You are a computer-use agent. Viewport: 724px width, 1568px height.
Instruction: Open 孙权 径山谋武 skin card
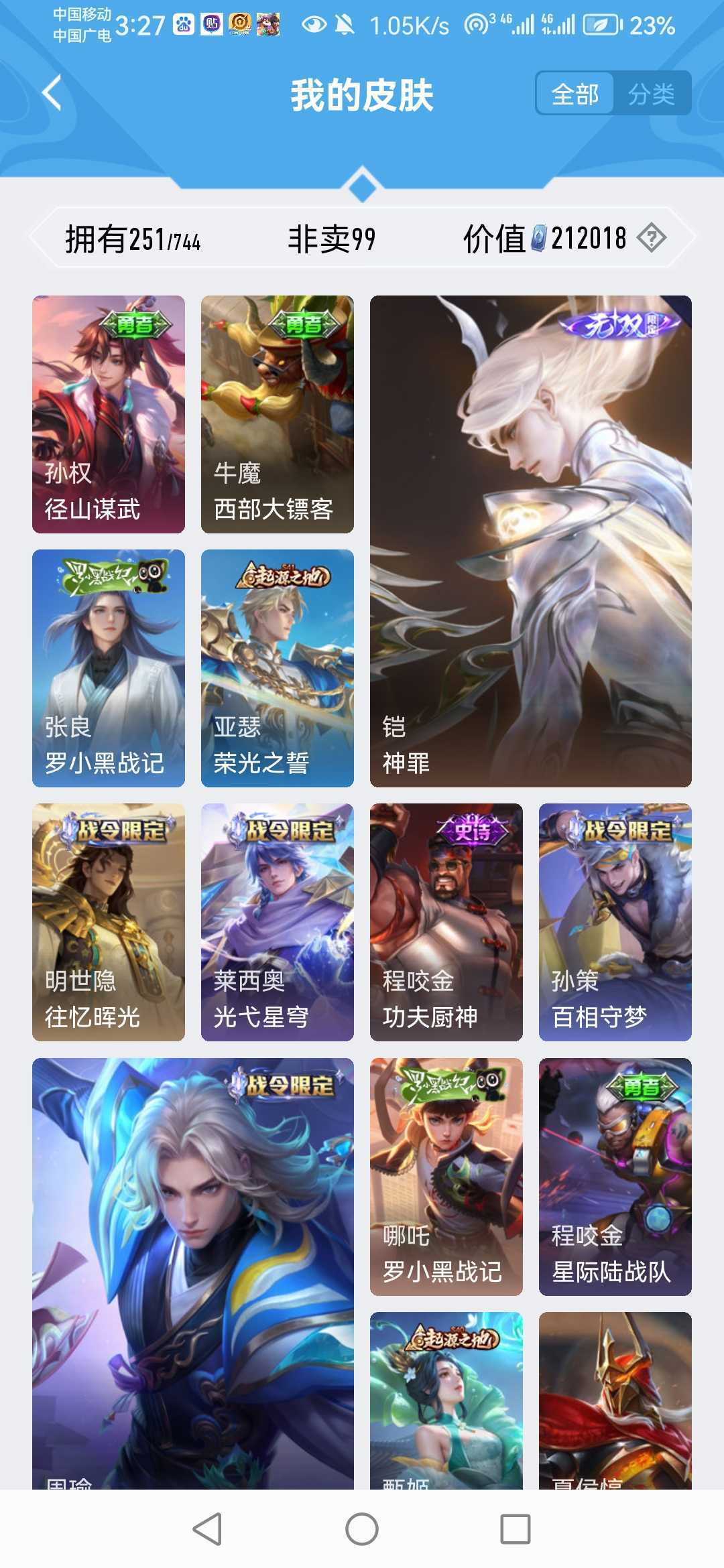[x=109, y=414]
